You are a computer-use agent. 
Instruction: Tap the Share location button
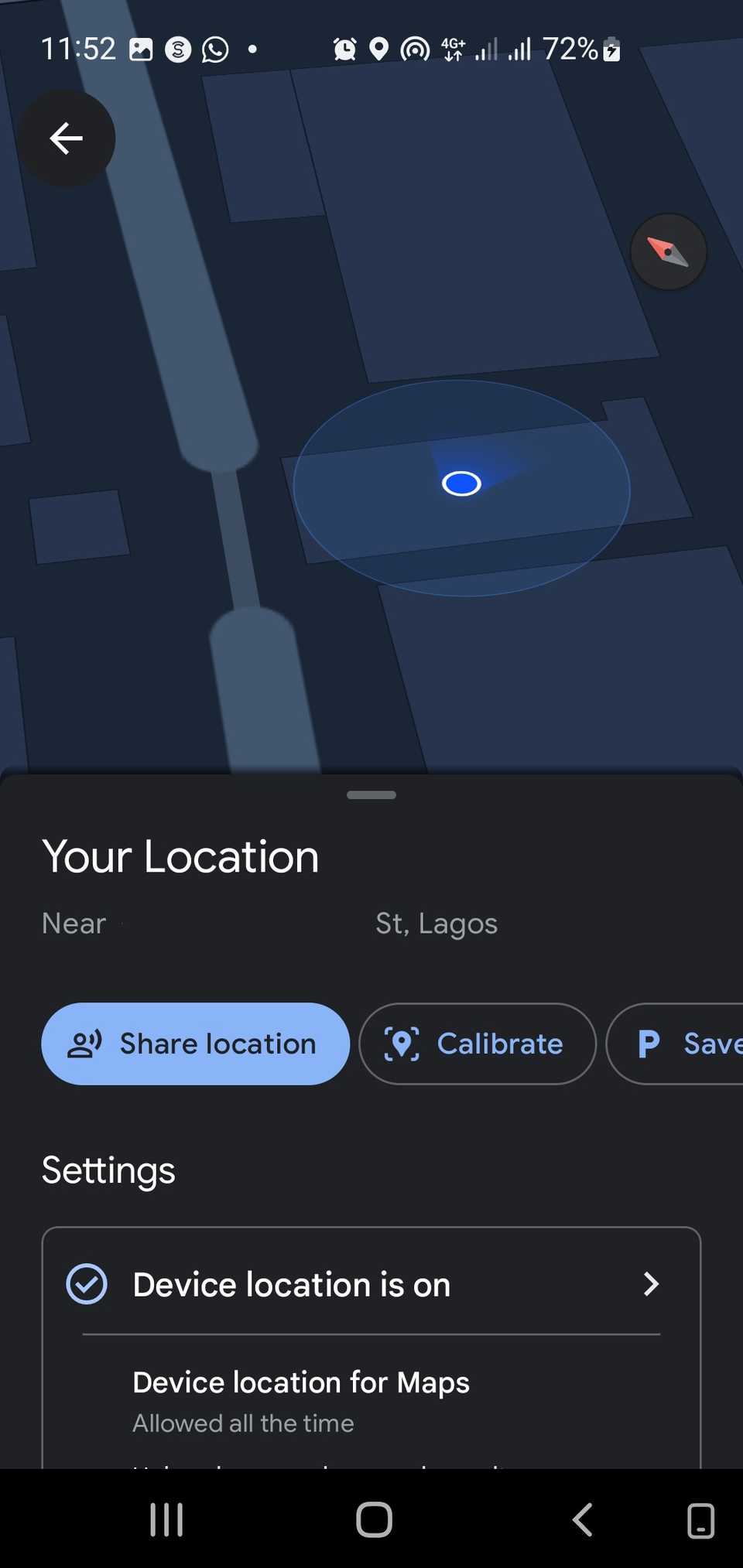point(195,1044)
